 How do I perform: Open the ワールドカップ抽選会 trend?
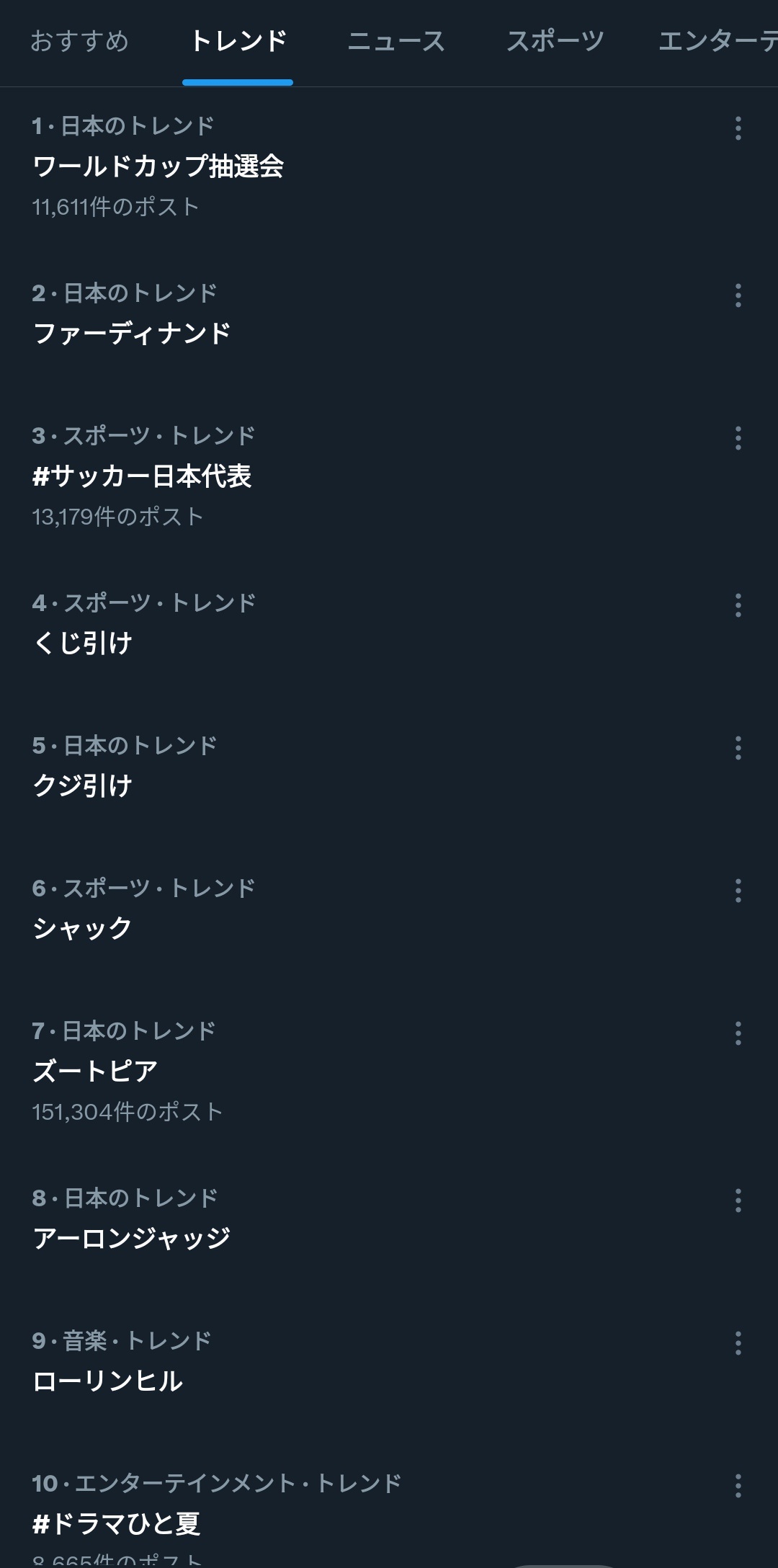[158, 166]
